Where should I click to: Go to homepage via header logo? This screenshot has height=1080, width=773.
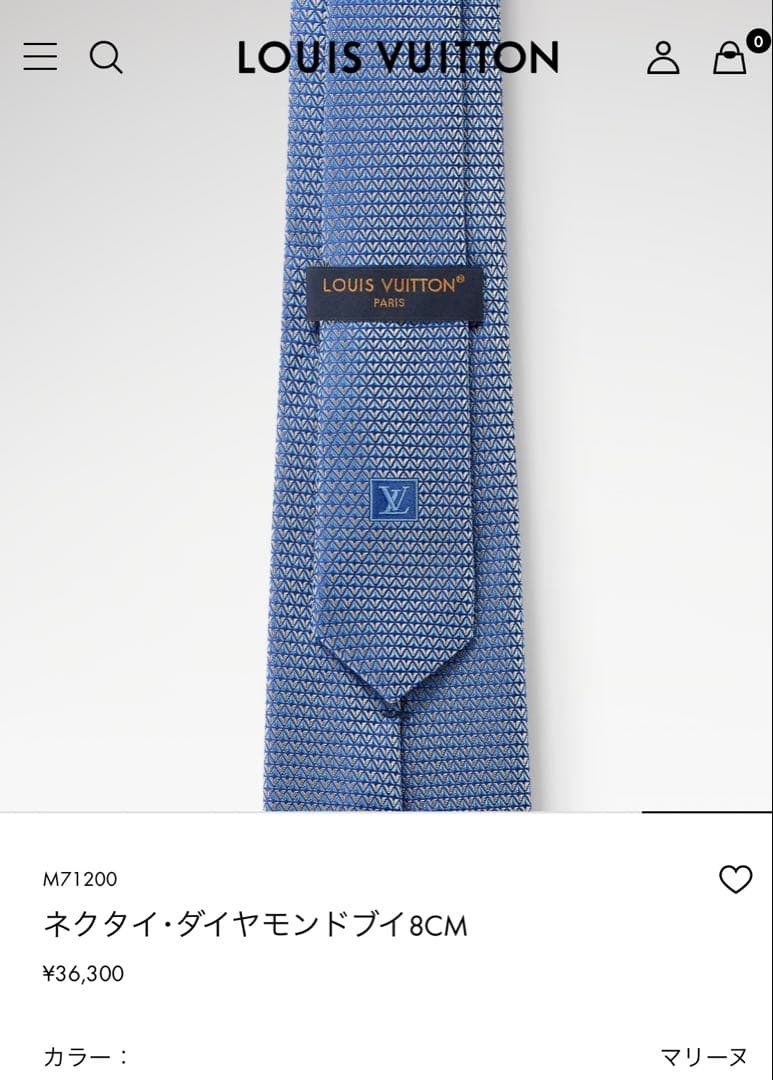398,57
